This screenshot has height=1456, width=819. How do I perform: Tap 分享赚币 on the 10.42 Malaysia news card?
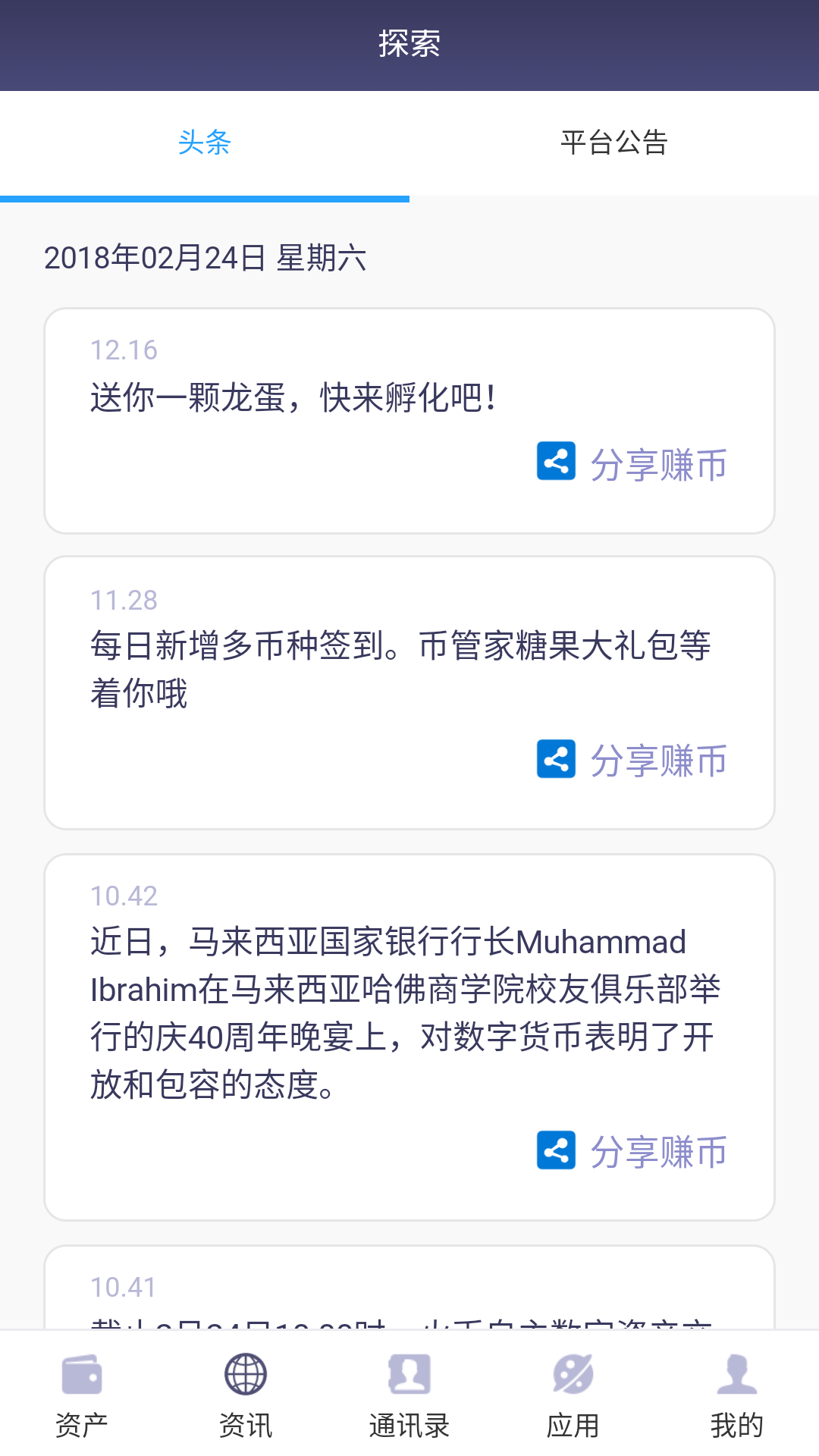coord(632,1151)
